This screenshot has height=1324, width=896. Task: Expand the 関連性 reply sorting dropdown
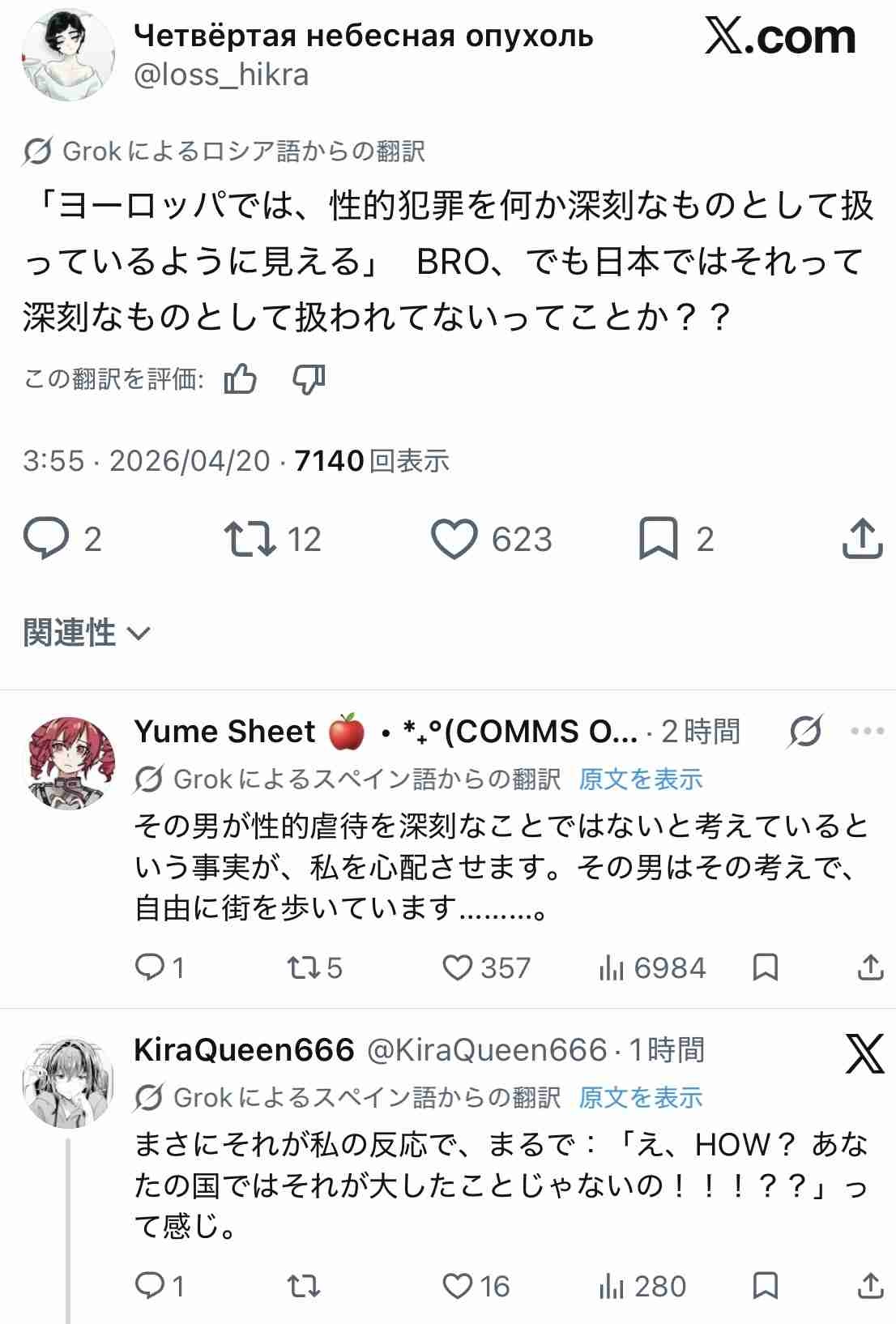click(x=86, y=633)
